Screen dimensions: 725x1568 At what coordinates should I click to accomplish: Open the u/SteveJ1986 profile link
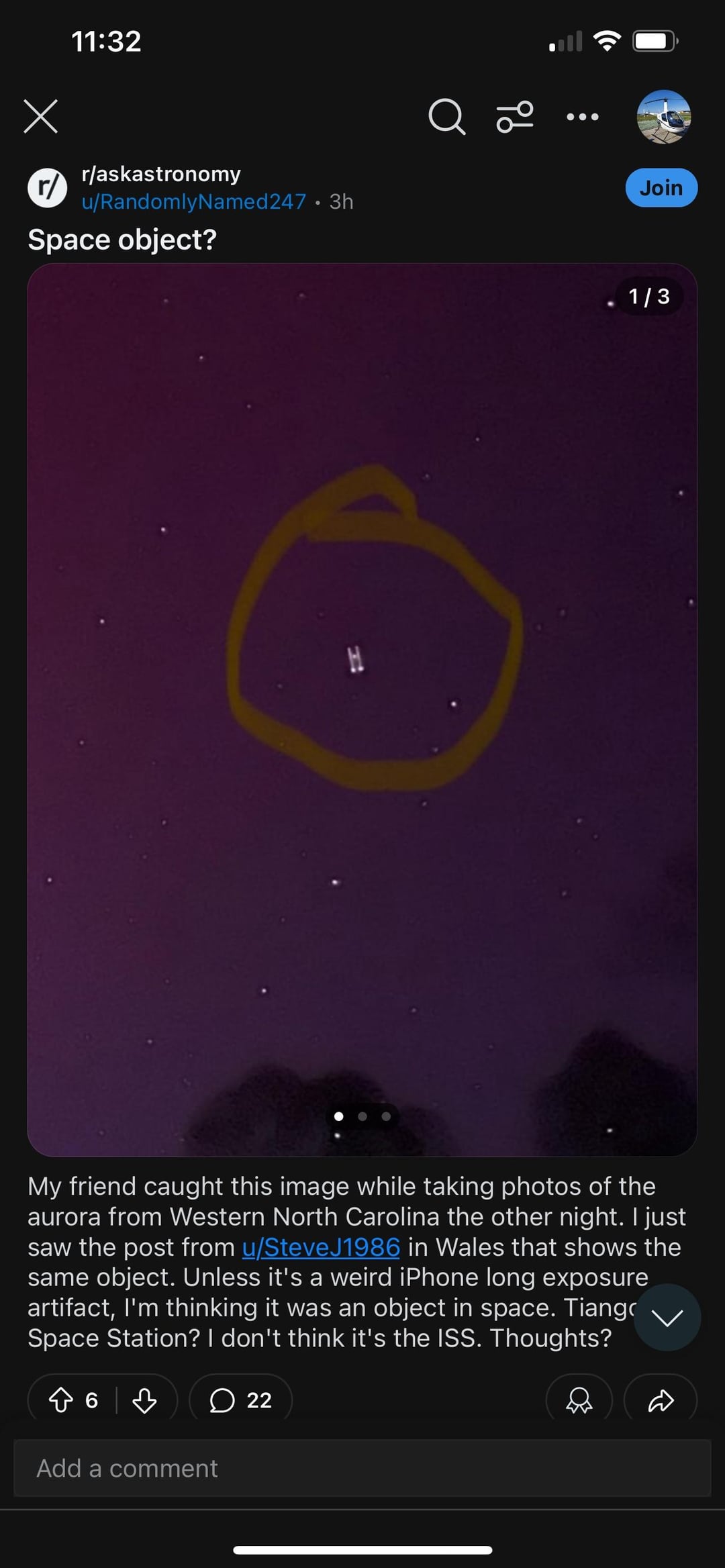[321, 1247]
